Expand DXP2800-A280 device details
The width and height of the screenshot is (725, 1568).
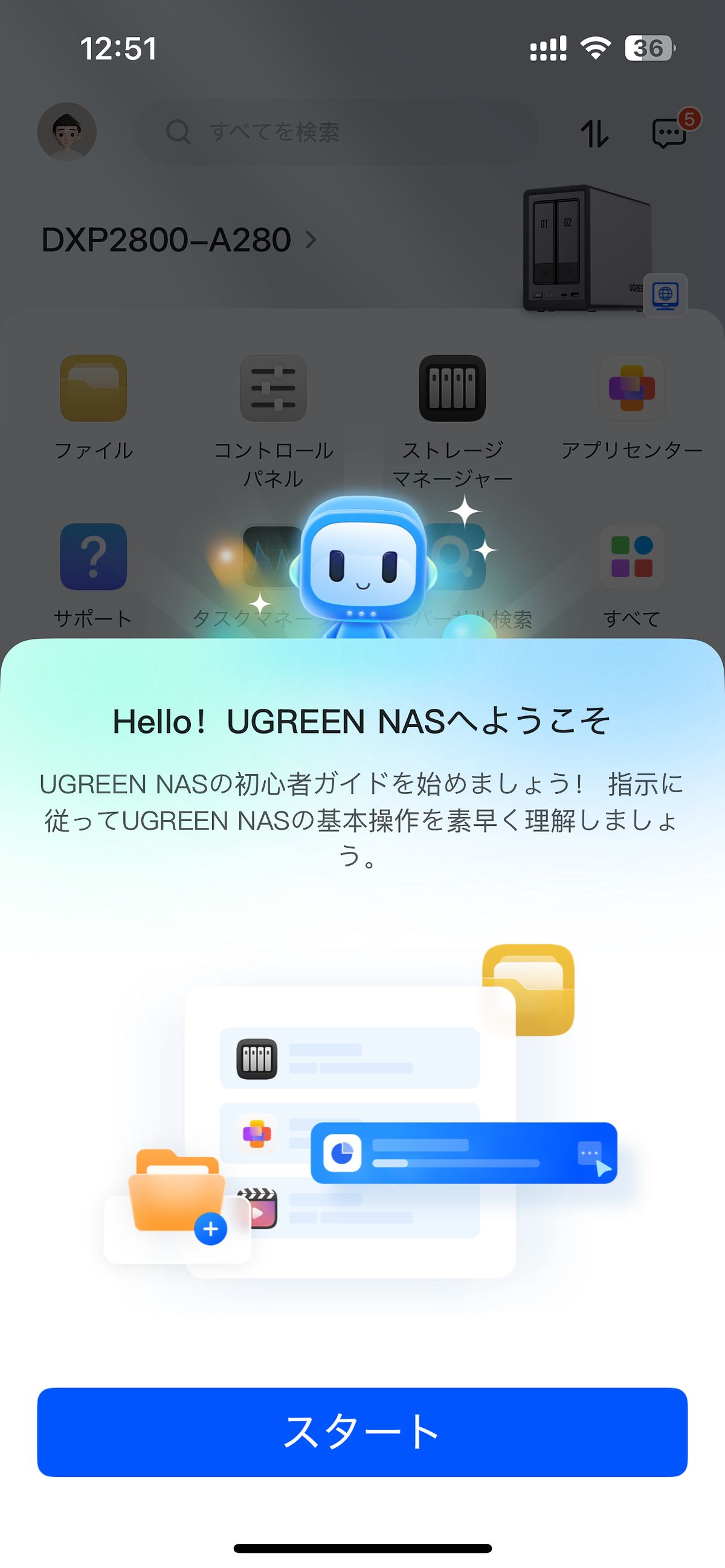pos(164,238)
